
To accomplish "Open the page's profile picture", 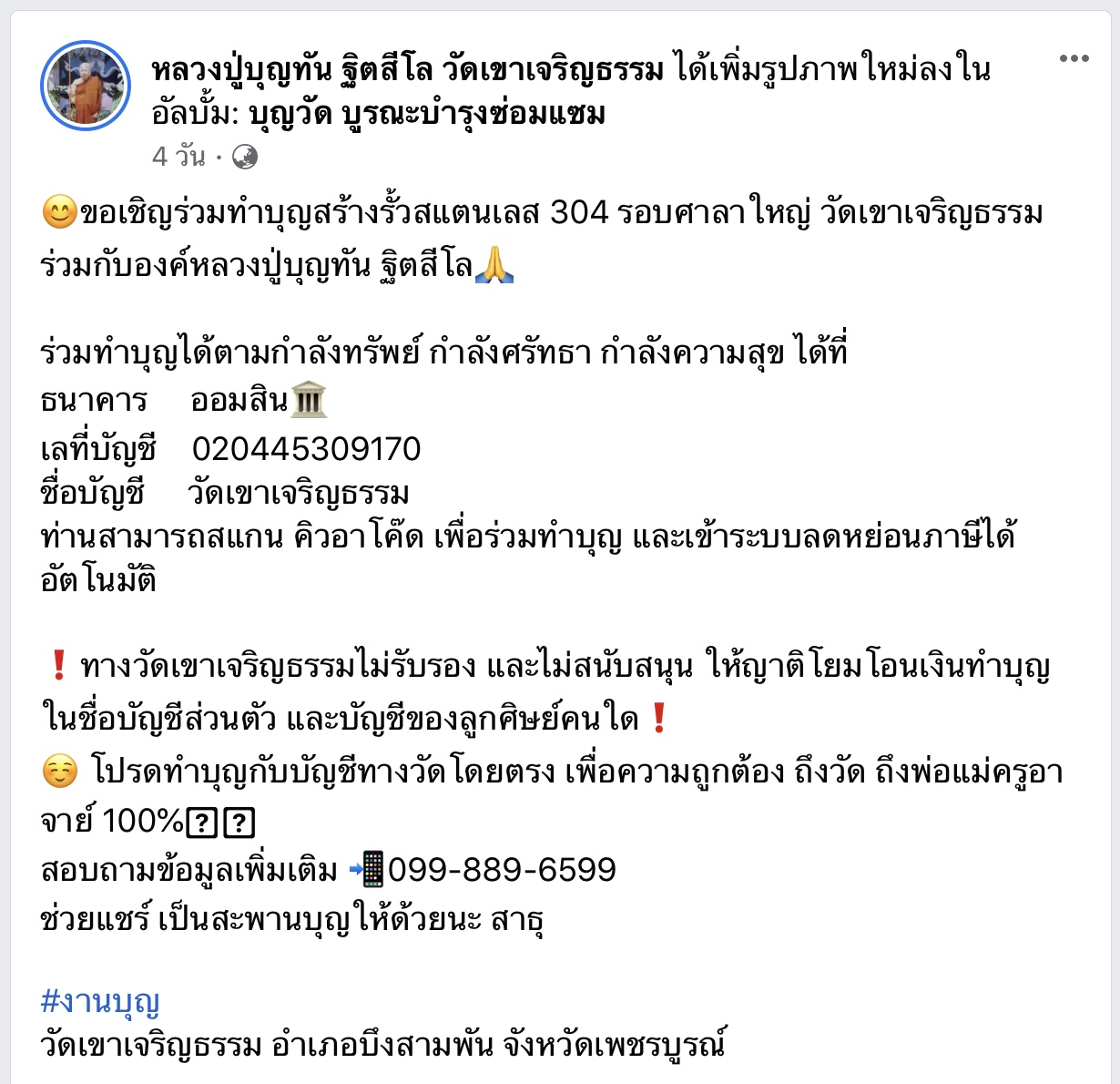I will (x=86, y=86).
